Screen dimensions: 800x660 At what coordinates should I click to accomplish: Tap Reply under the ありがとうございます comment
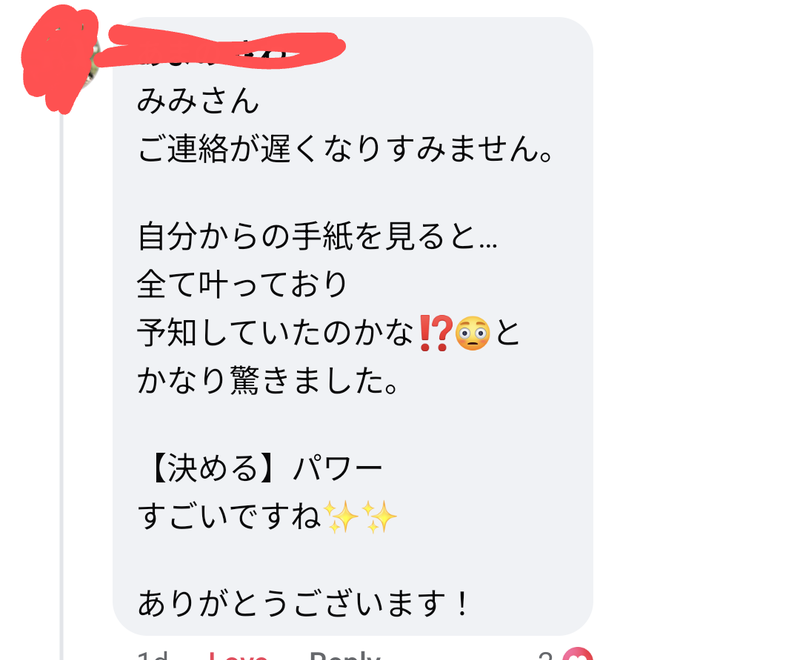tap(344, 656)
